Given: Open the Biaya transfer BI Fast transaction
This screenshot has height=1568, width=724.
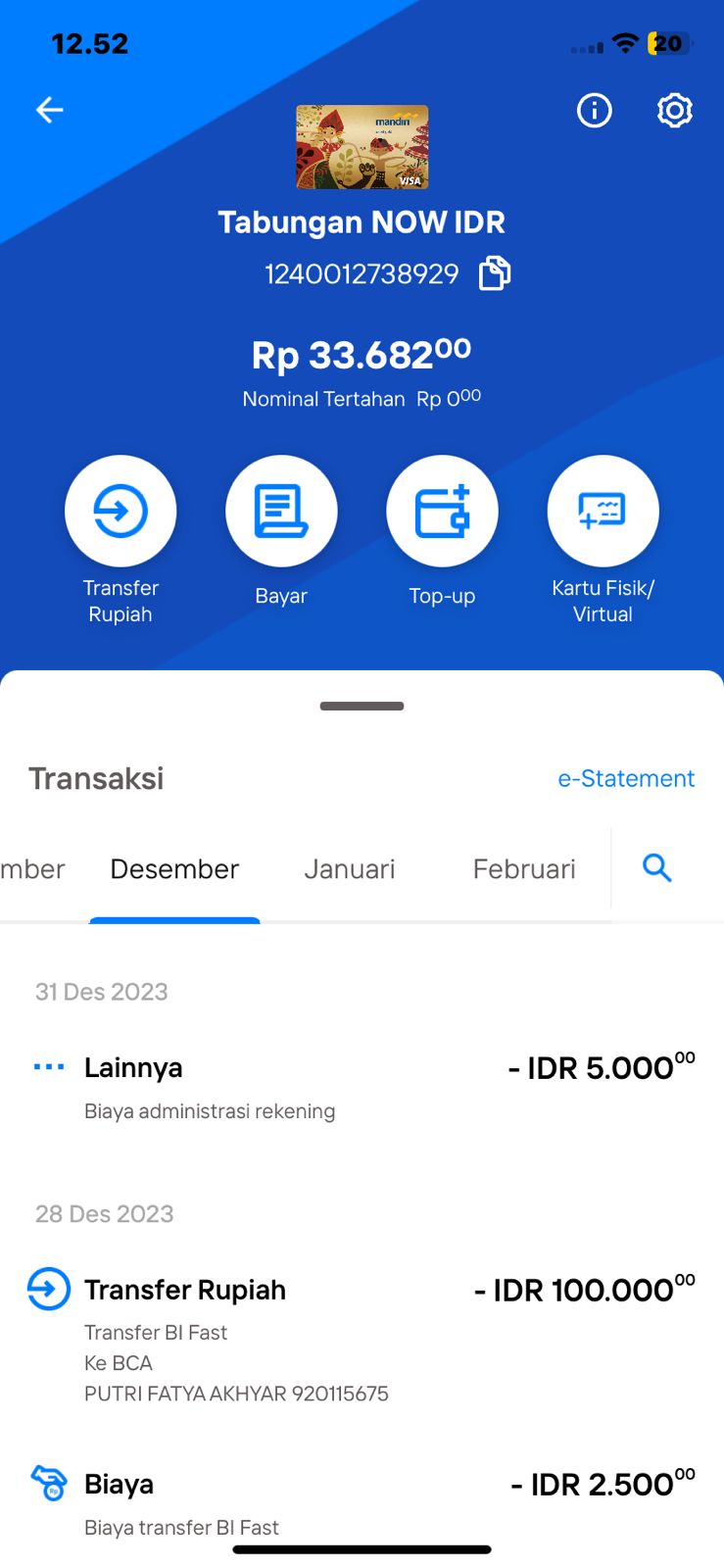Looking at the screenshot, I should pyautogui.click(x=362, y=1501).
